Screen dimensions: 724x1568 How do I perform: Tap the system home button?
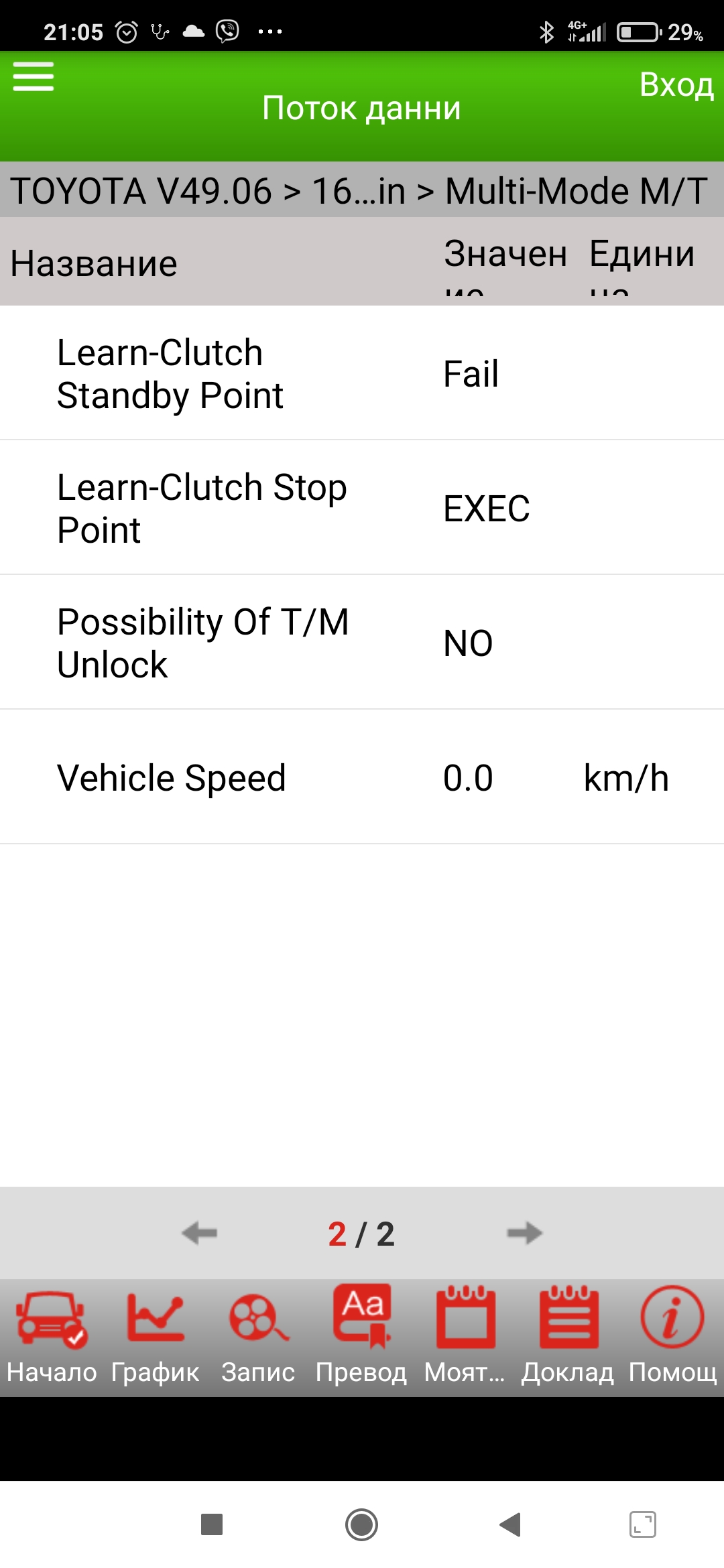coord(361,1524)
